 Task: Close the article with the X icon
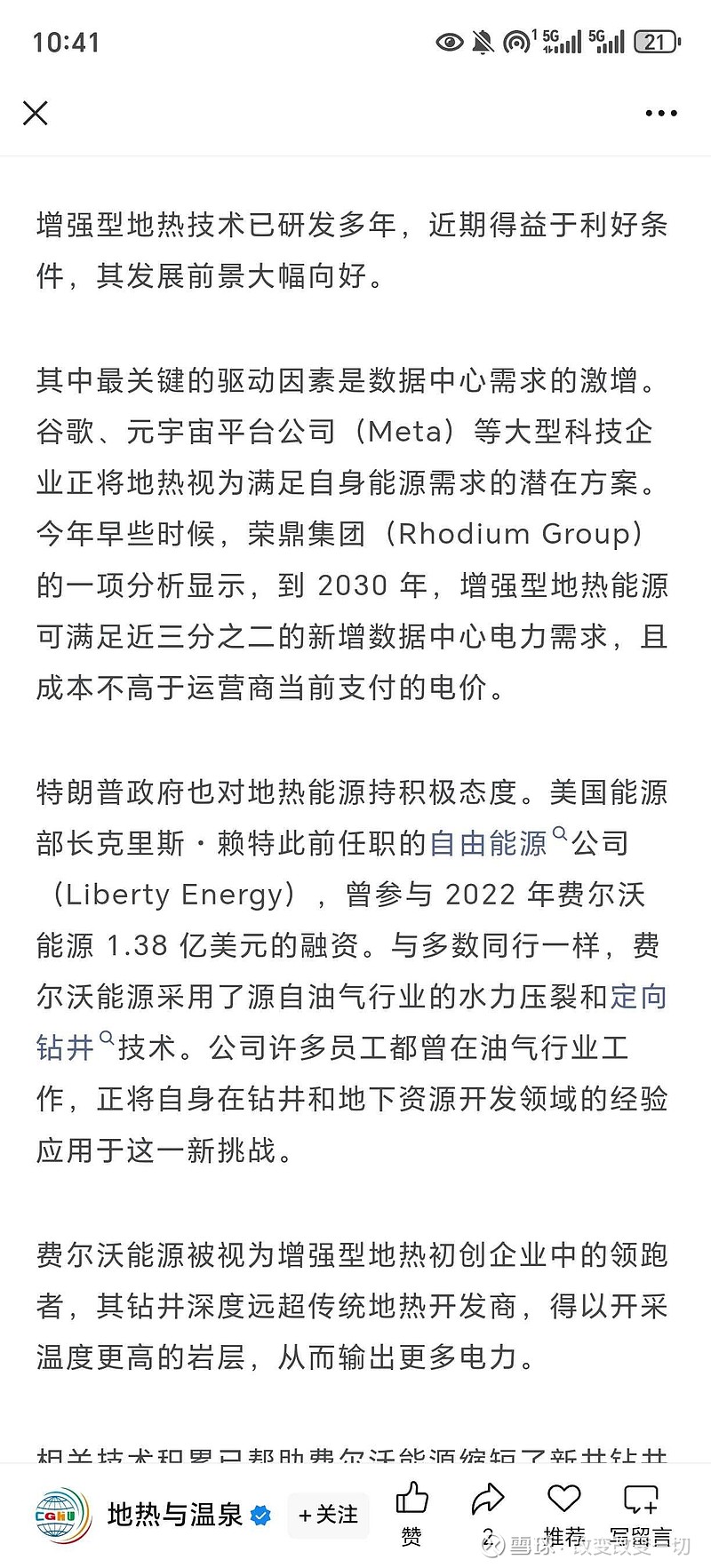click(x=35, y=114)
